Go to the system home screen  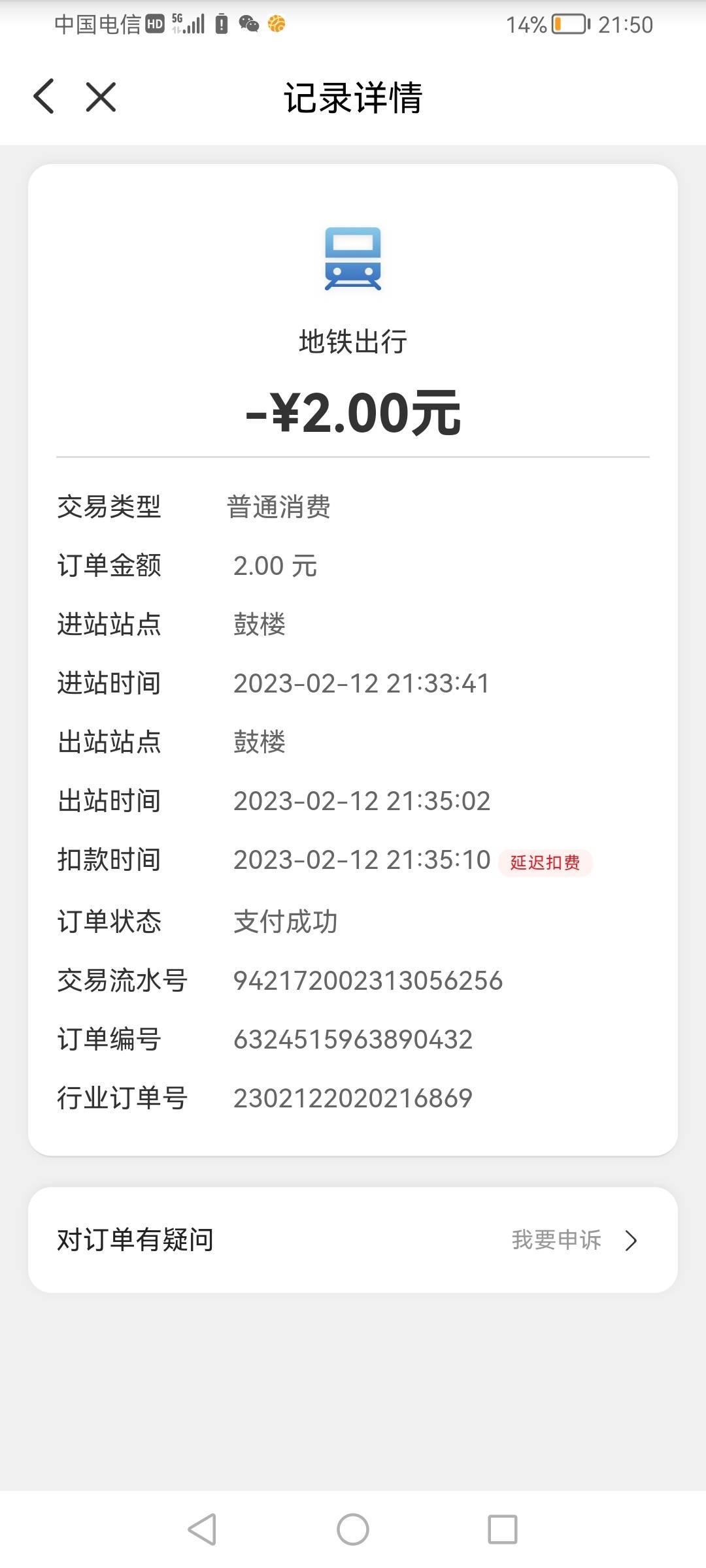pos(353,1529)
